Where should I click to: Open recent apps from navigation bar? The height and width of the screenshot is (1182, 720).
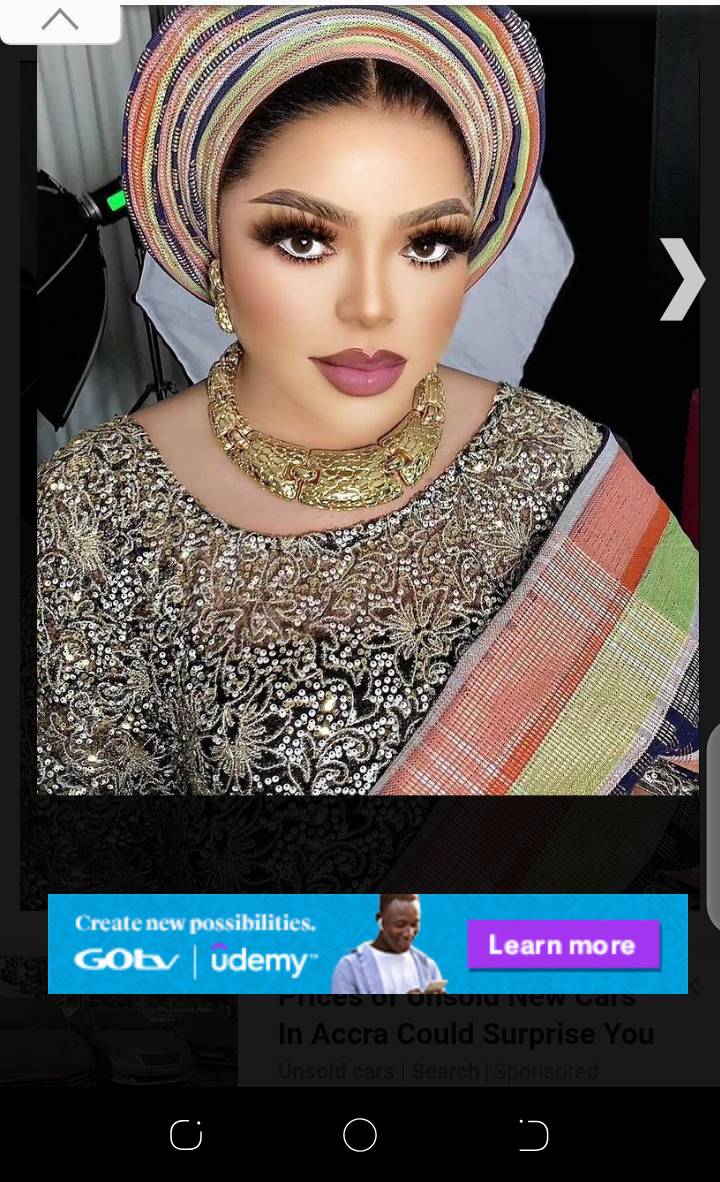click(186, 1135)
